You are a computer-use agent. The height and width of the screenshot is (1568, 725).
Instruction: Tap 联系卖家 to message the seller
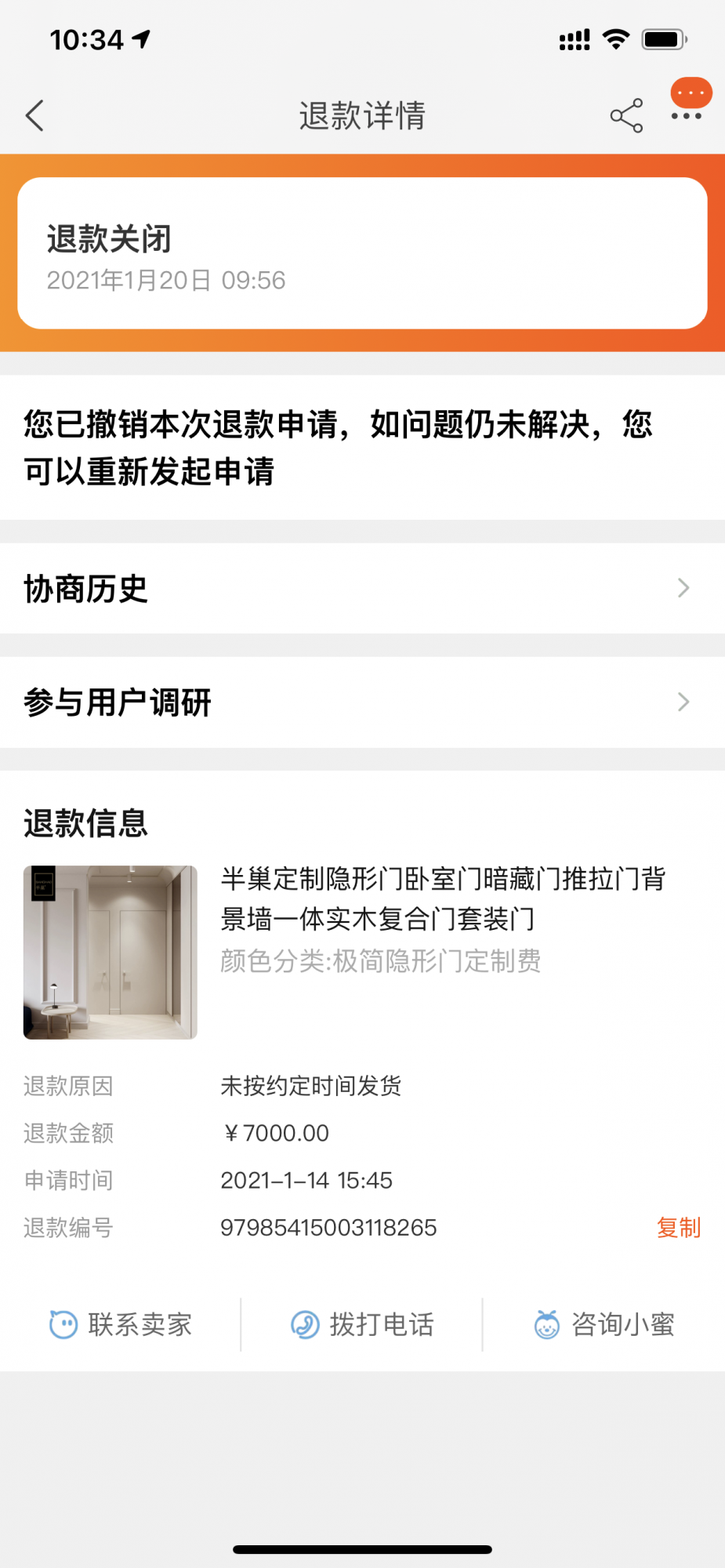tap(121, 1324)
